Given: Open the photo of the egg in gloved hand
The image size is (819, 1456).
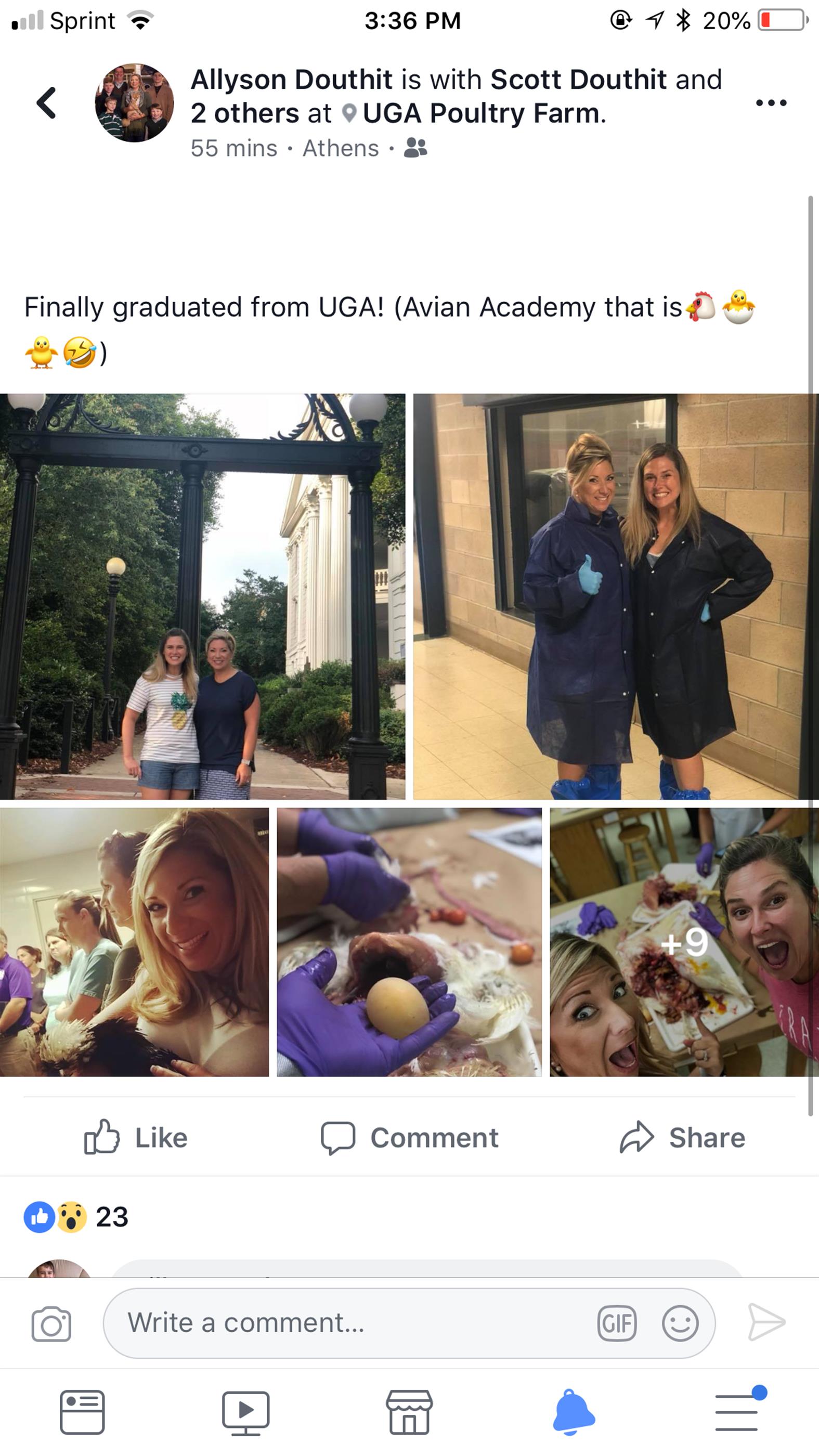Looking at the screenshot, I should pos(409,942).
